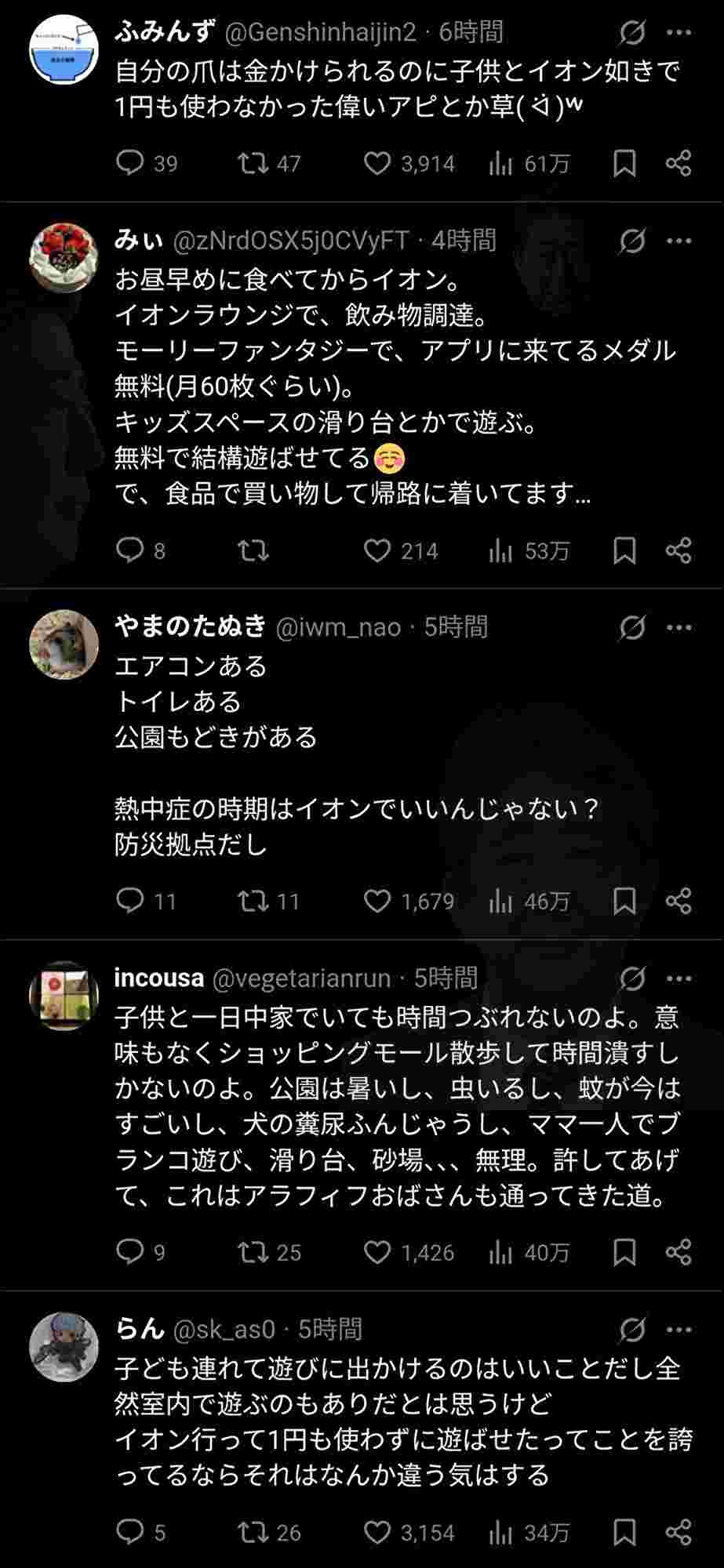Open more options on incousa's post
Image resolution: width=724 pixels, height=1568 pixels.
point(679,978)
